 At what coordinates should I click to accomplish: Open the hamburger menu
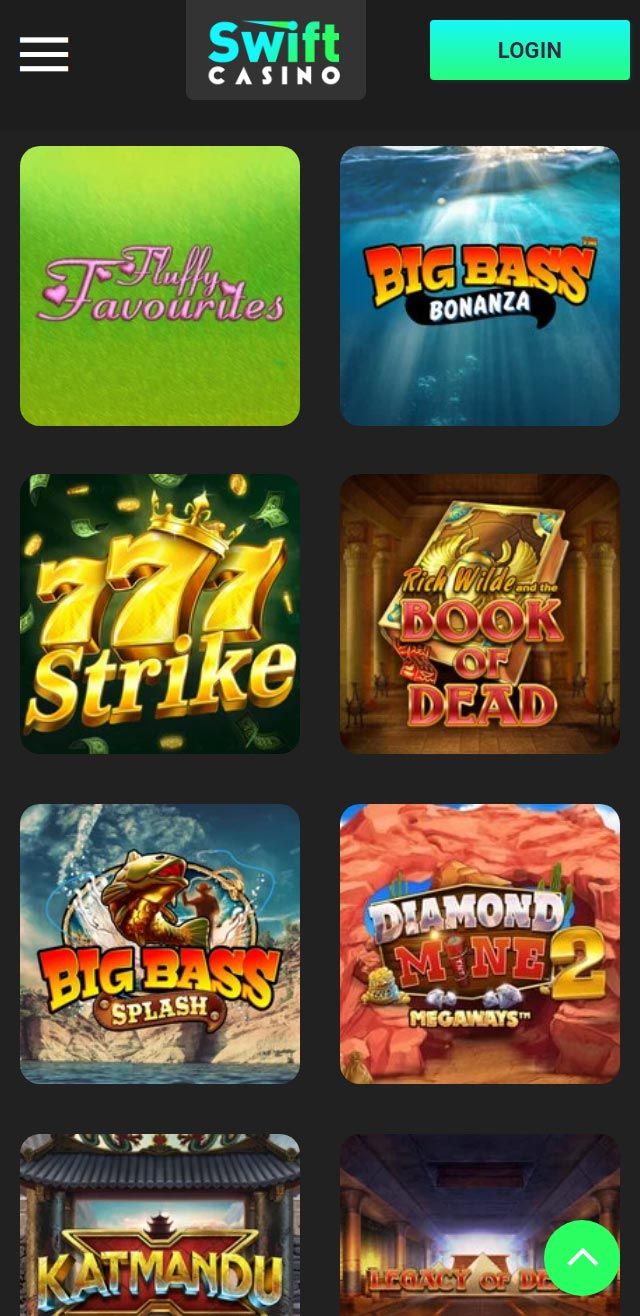[44, 54]
